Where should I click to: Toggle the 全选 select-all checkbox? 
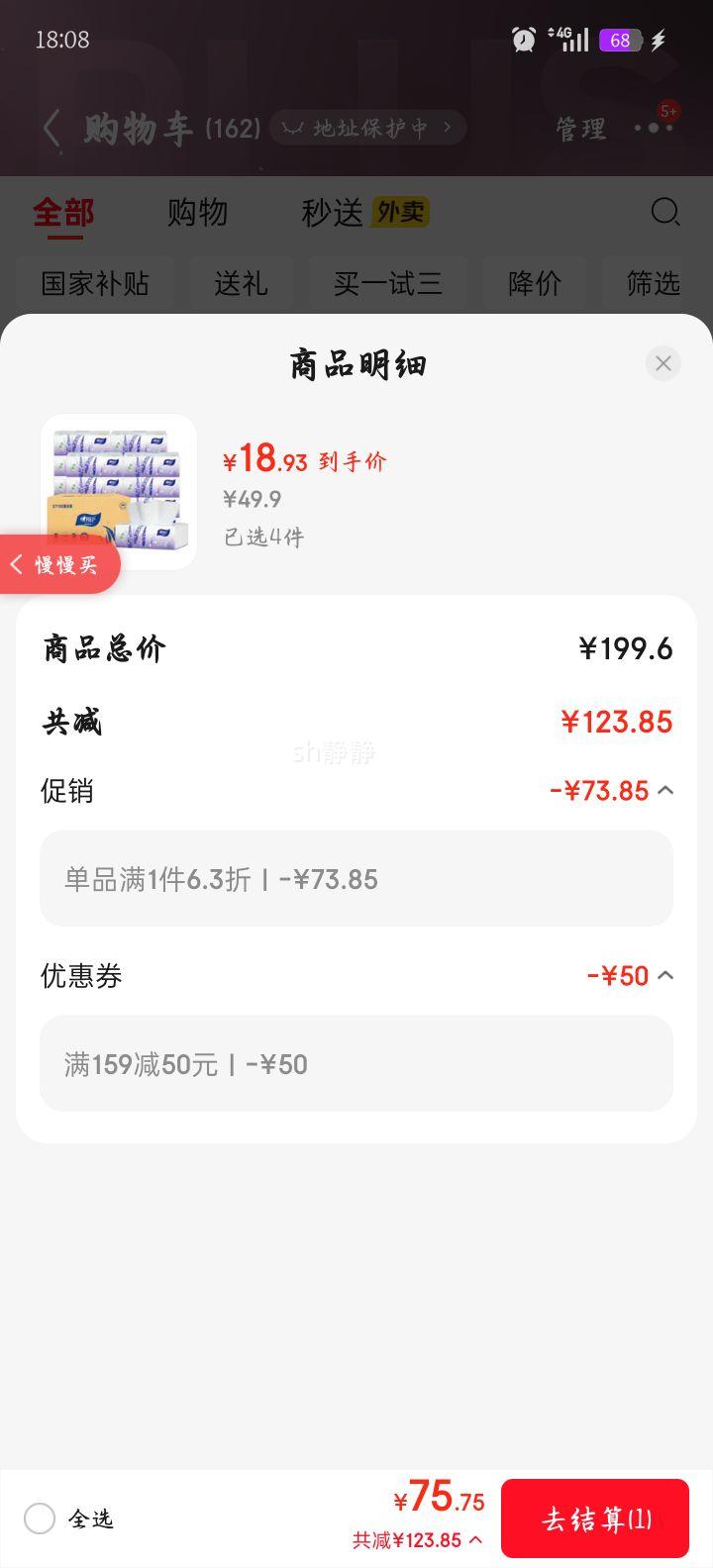click(x=40, y=1519)
